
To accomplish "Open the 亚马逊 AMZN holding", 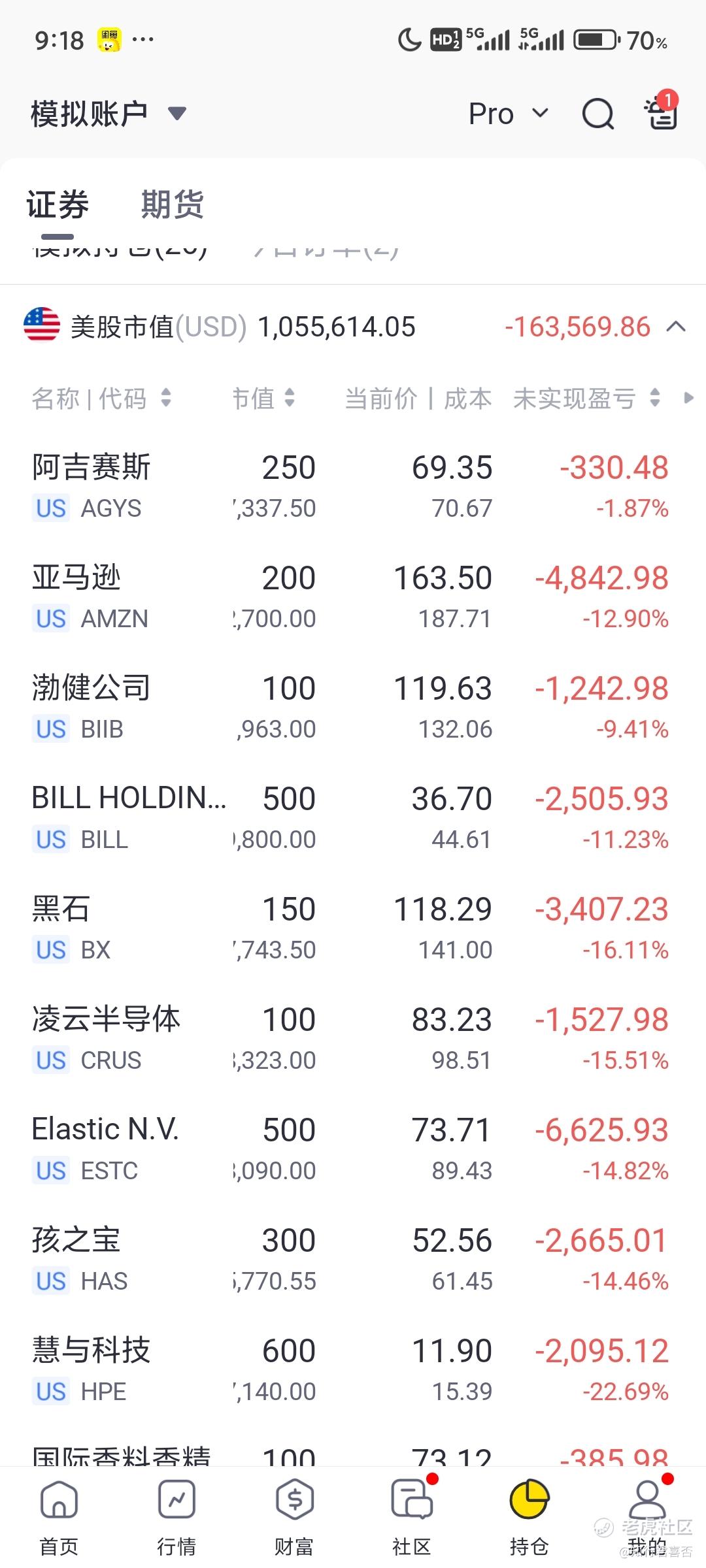I will [x=353, y=597].
